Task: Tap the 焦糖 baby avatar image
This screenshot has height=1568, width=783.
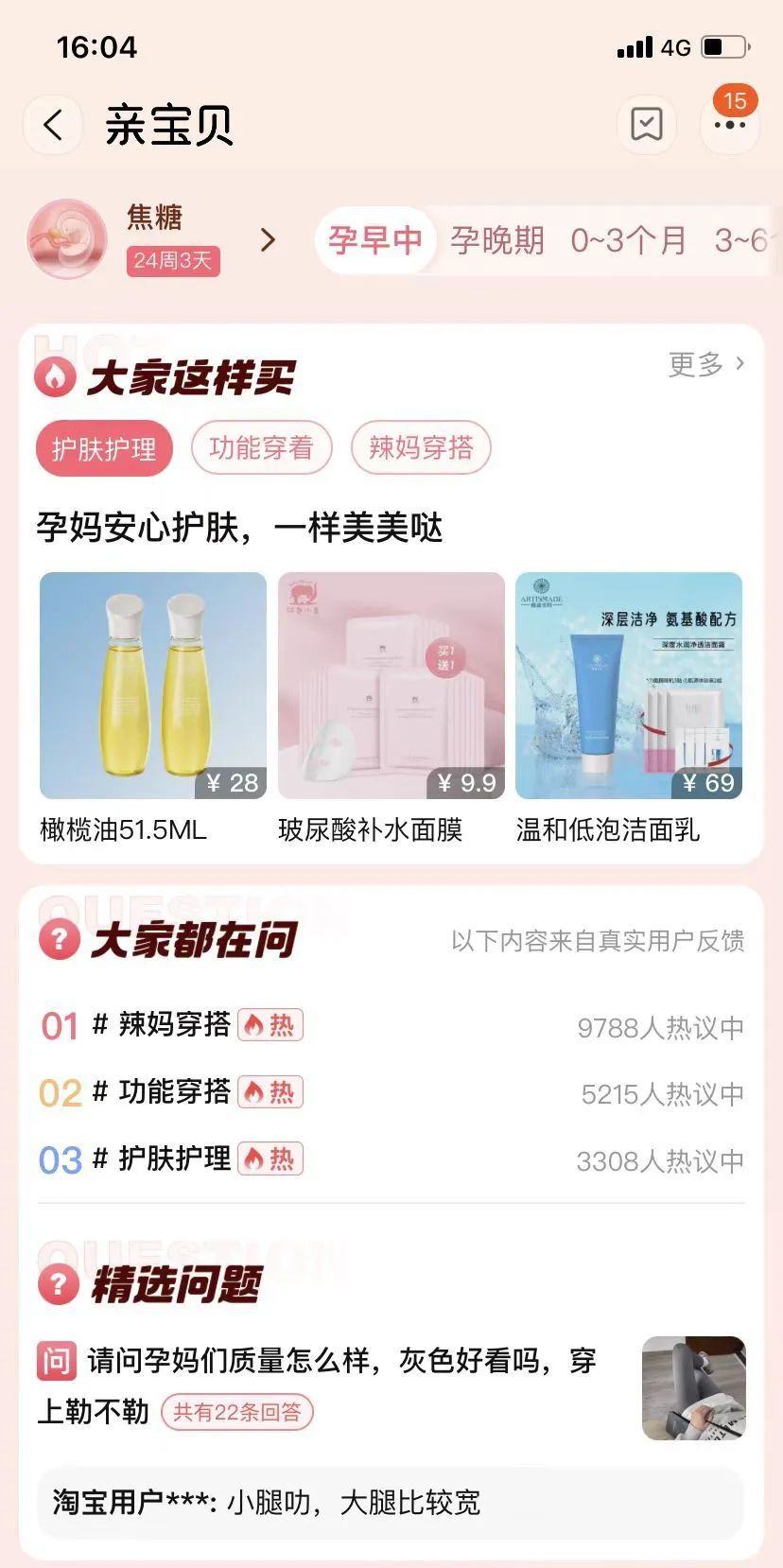Action: (64, 239)
